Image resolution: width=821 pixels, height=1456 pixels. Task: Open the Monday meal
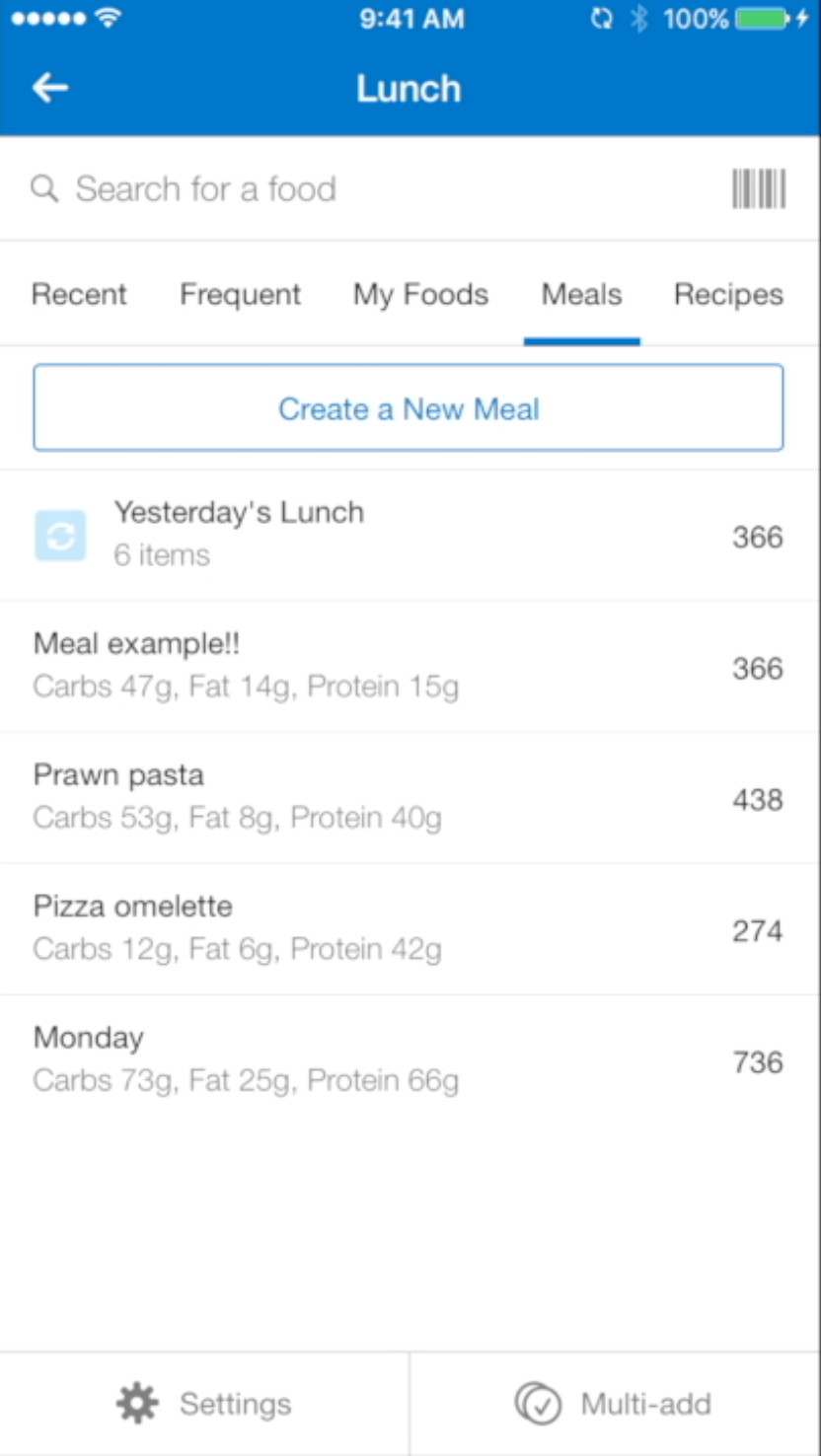(x=410, y=1060)
